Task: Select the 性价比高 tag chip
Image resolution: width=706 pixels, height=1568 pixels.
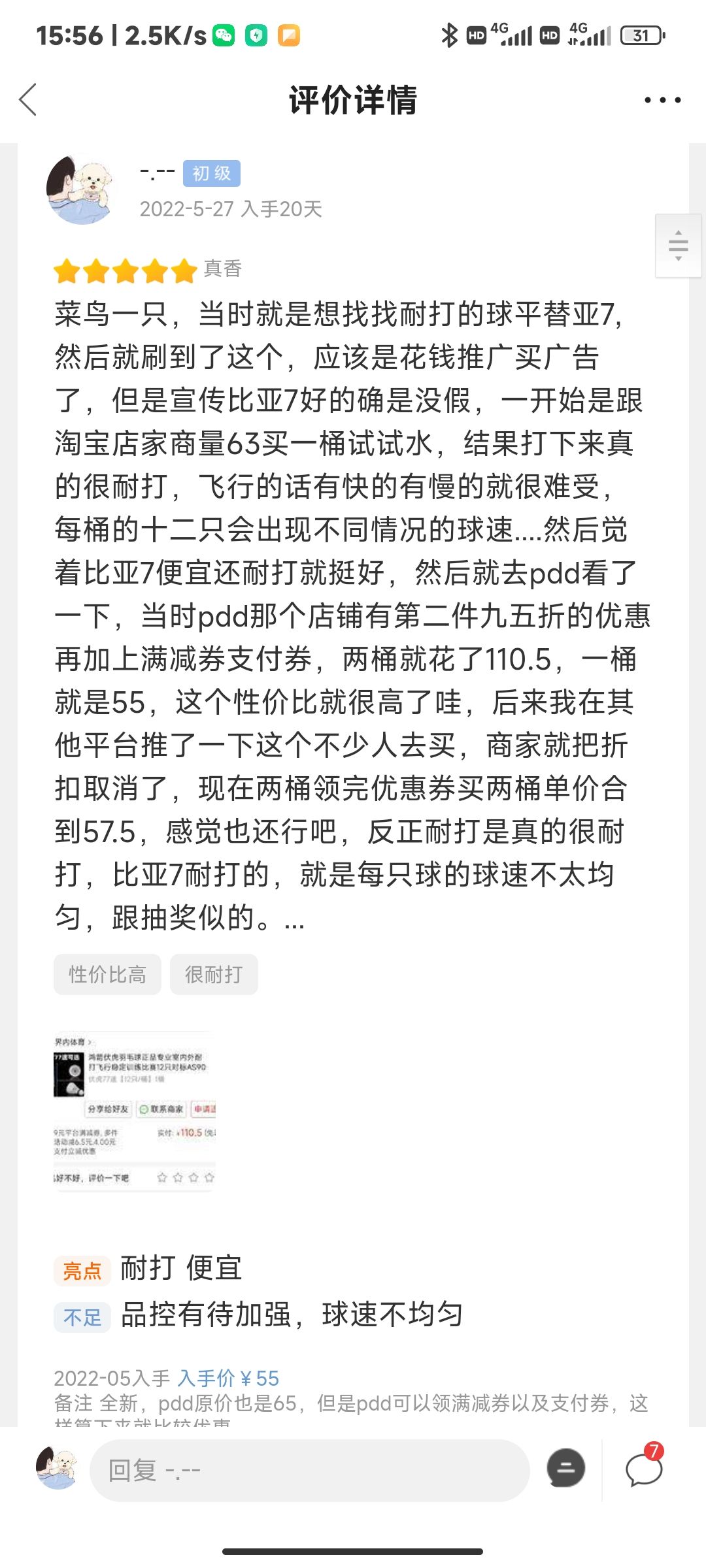Action: pyautogui.click(x=107, y=974)
